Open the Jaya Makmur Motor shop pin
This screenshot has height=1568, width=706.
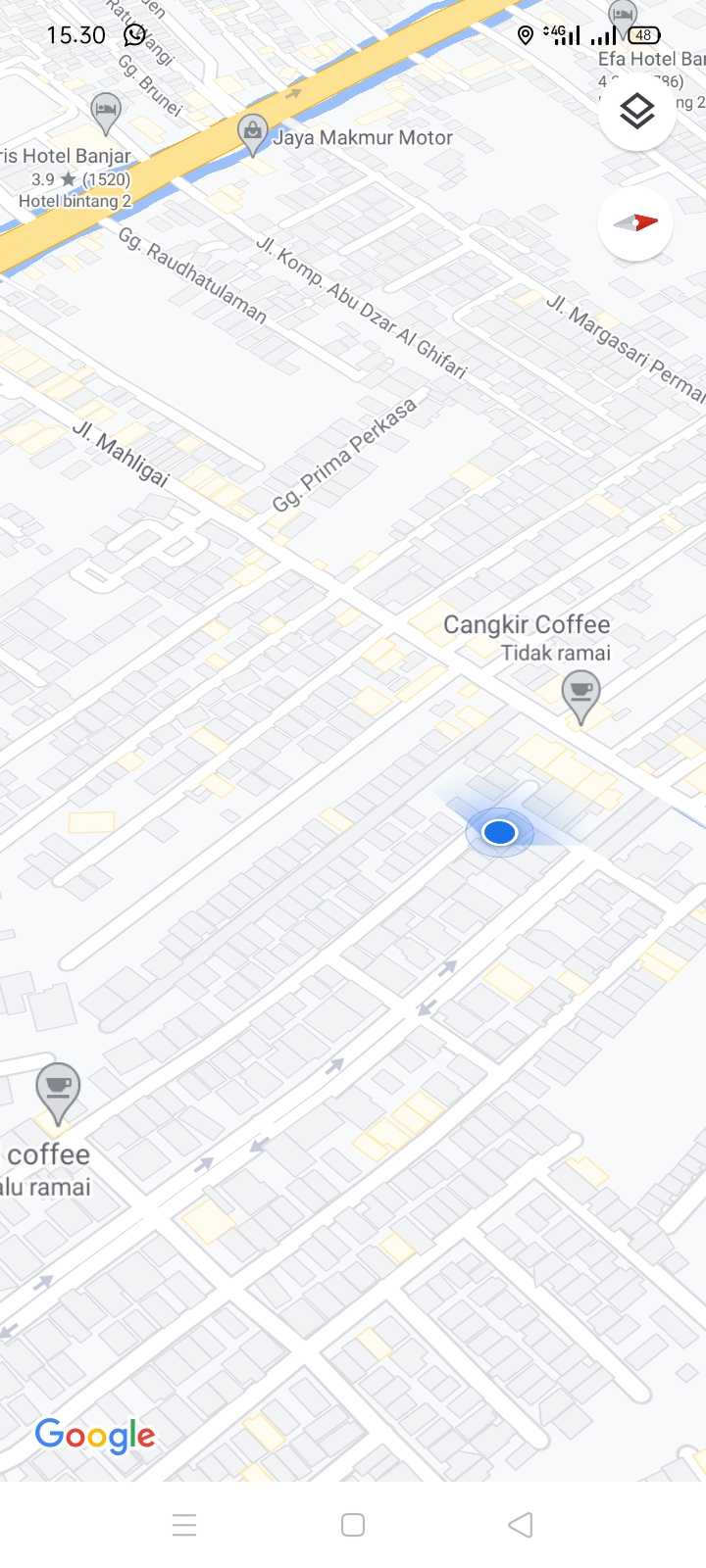253,133
